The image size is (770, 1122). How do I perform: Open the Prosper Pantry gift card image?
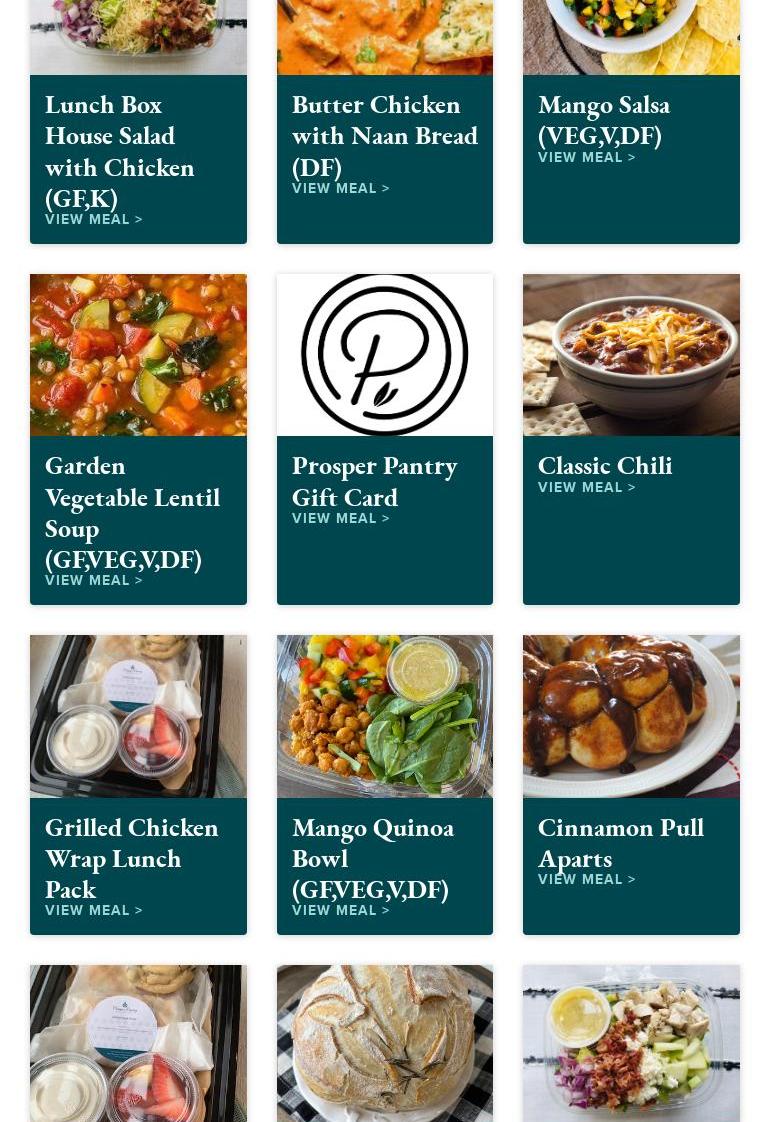(x=384, y=355)
